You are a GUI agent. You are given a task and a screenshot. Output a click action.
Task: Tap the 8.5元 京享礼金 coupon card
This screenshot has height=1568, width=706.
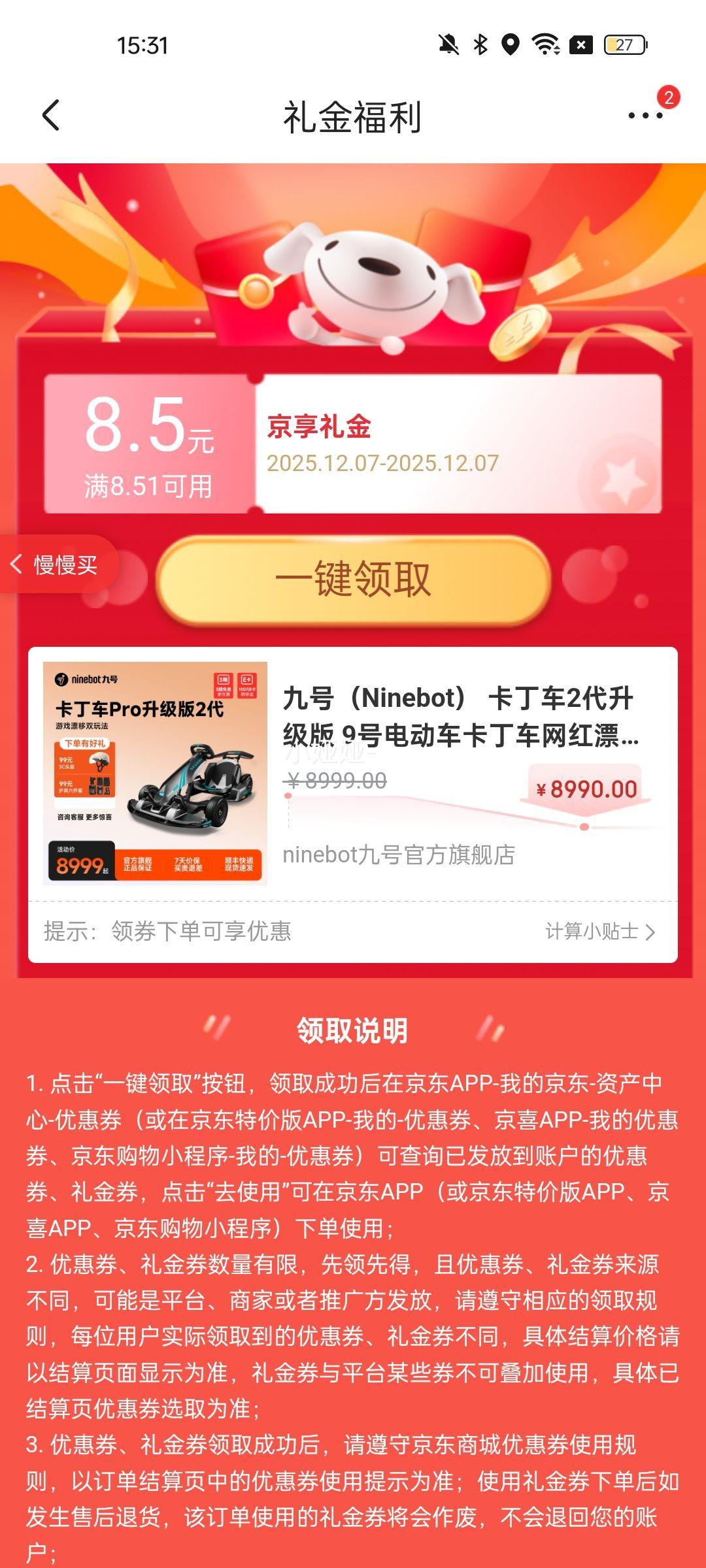[353, 444]
